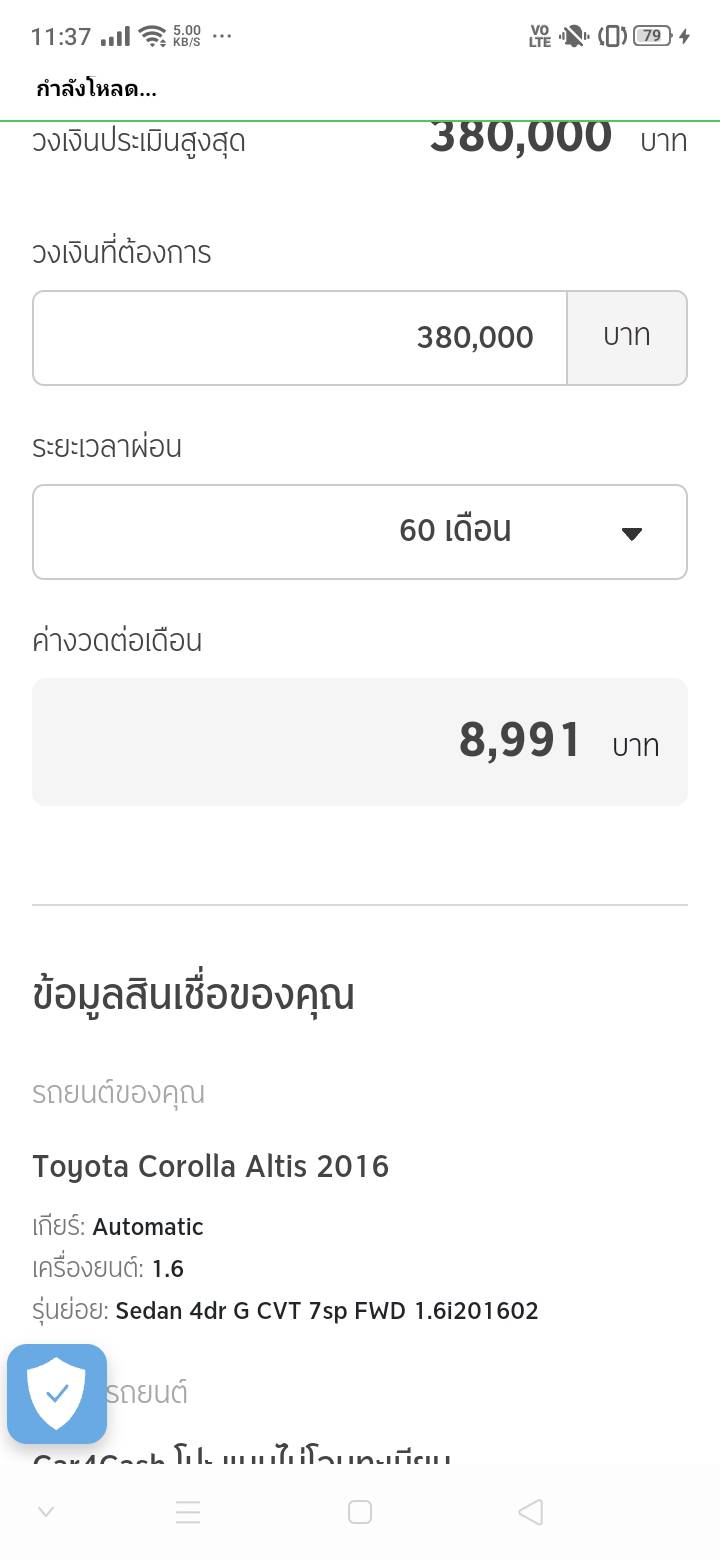720x1560 pixels.
Task: Open the 60 เดือน installment period dropdown
Action: pyautogui.click(x=360, y=532)
